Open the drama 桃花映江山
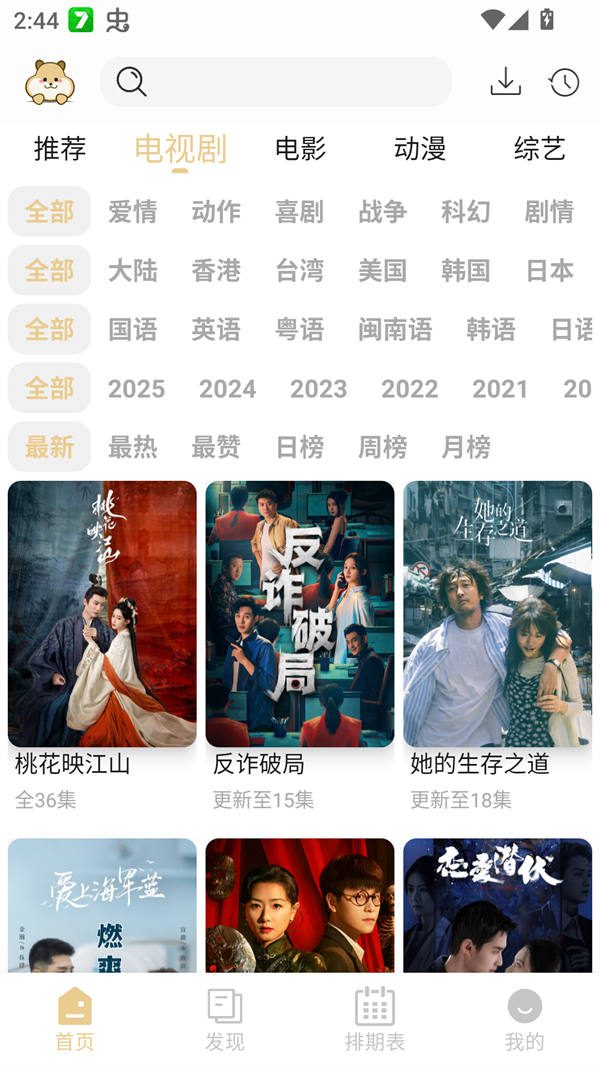 click(102, 614)
